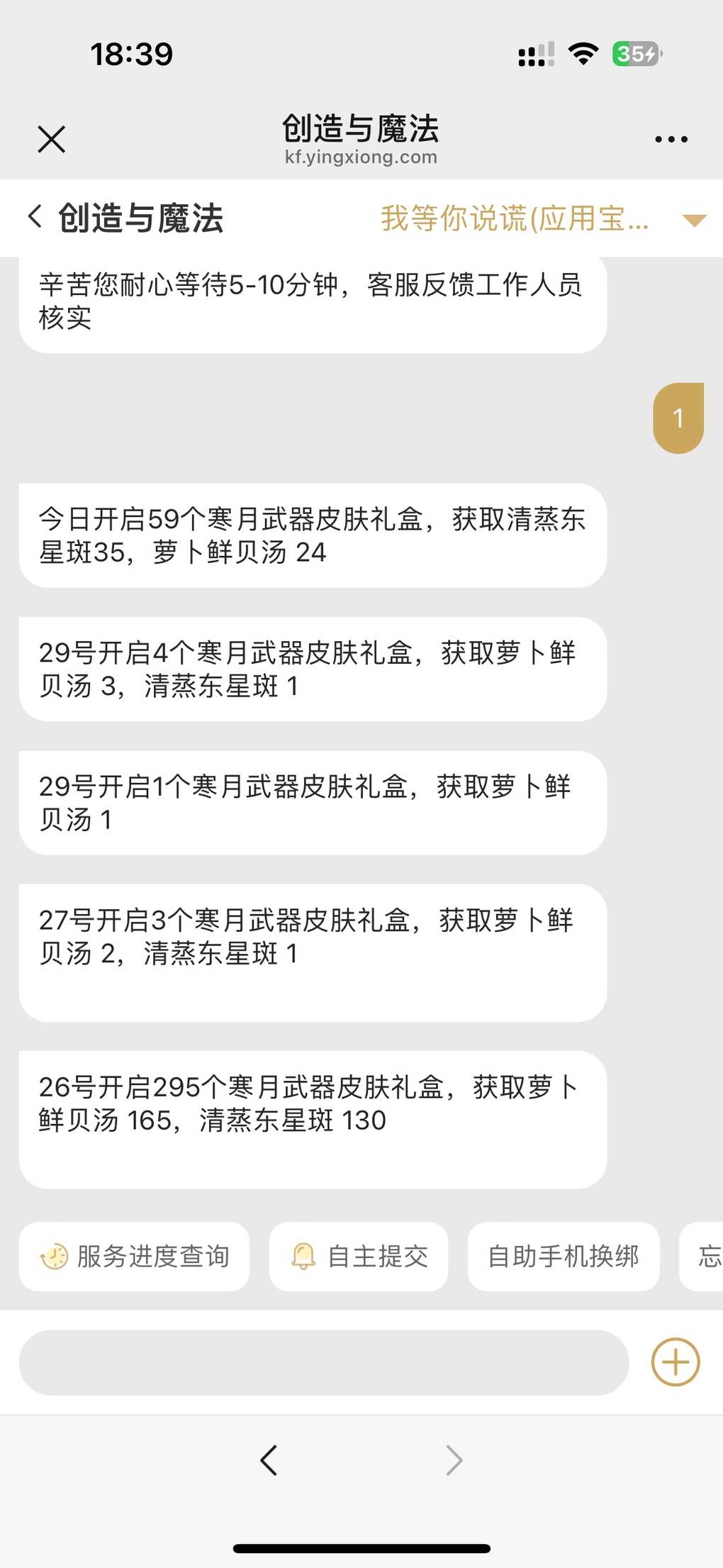723x1568 pixels.
Task: Expand the 我等你说谎 account dropdown
Action: click(693, 220)
